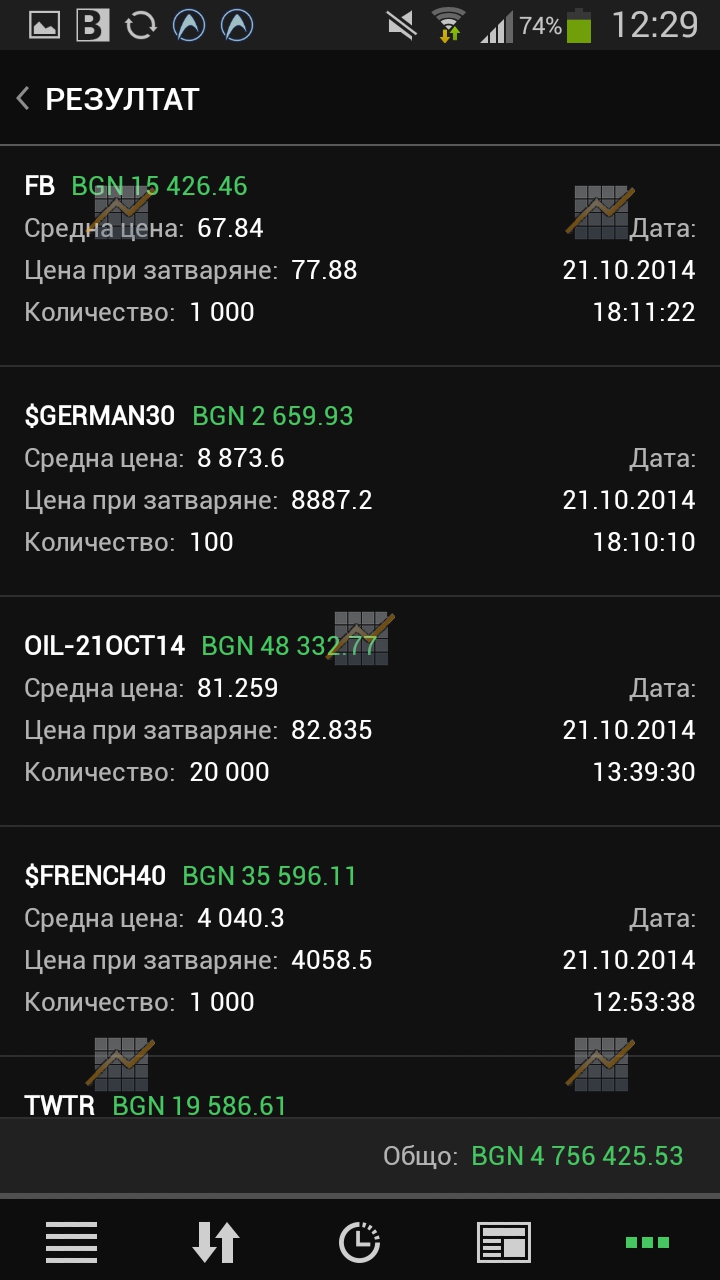Open the OIL-21OCT14 result row

click(x=360, y=712)
